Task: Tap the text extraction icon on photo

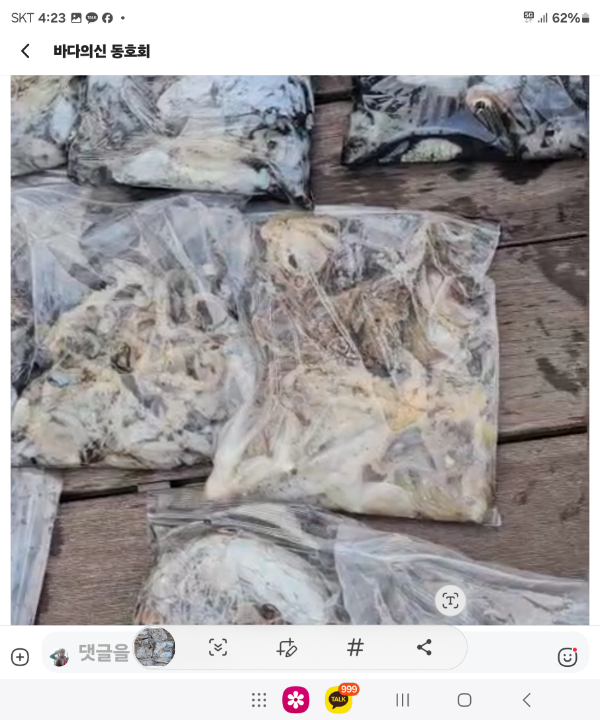Action: point(451,600)
